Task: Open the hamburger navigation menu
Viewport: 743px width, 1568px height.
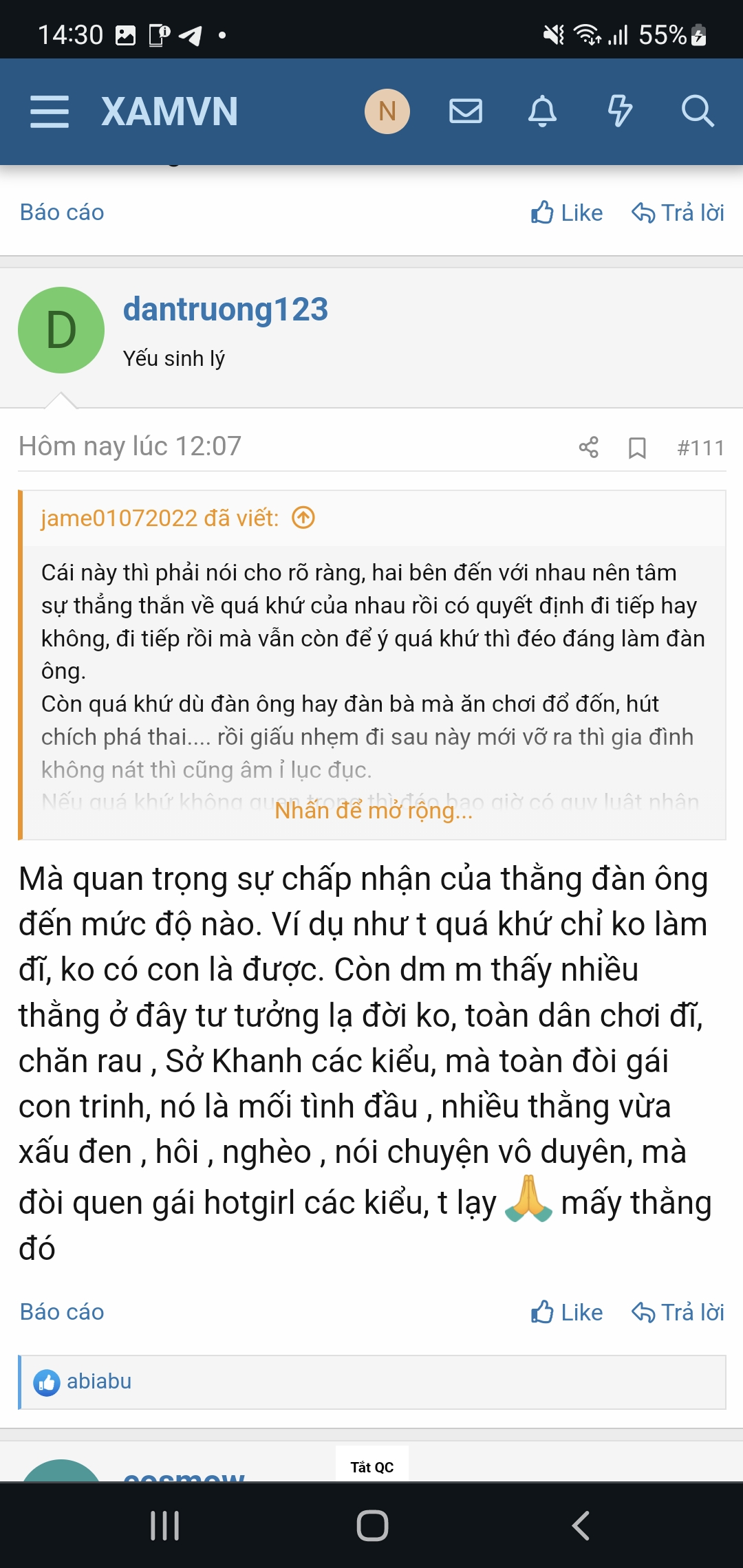Action: pyautogui.click(x=50, y=111)
